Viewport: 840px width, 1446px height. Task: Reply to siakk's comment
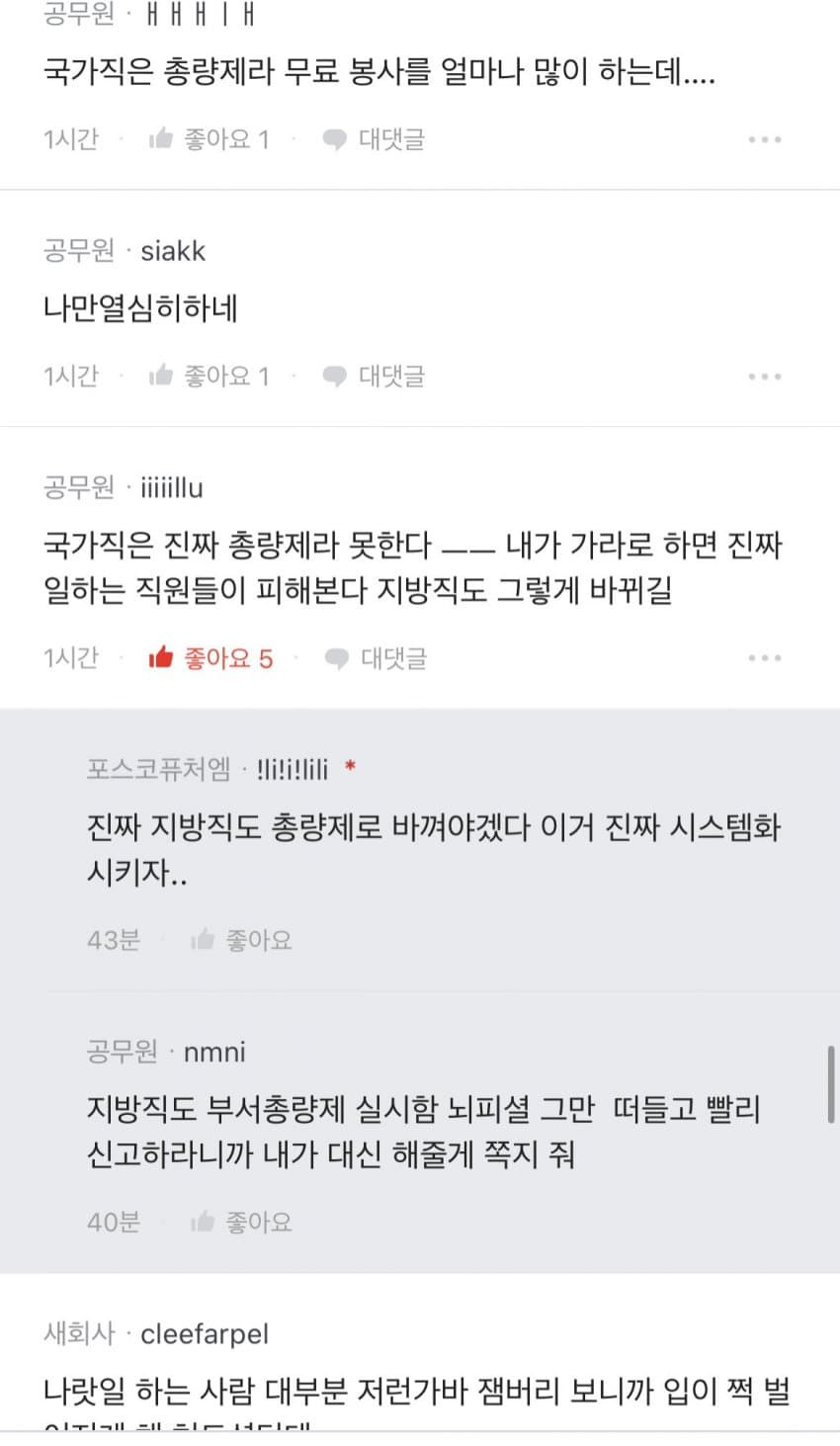[374, 377]
